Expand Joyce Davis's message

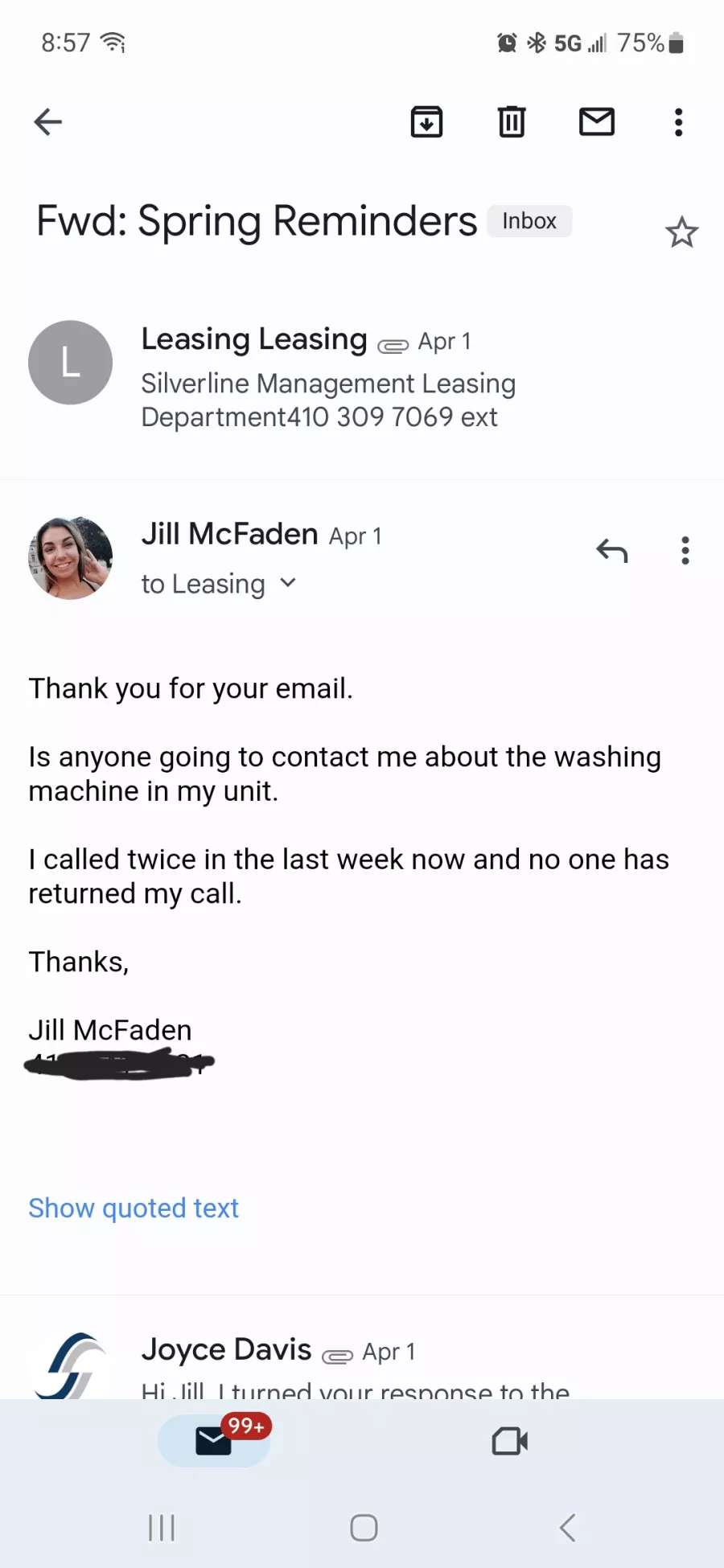[362, 1359]
